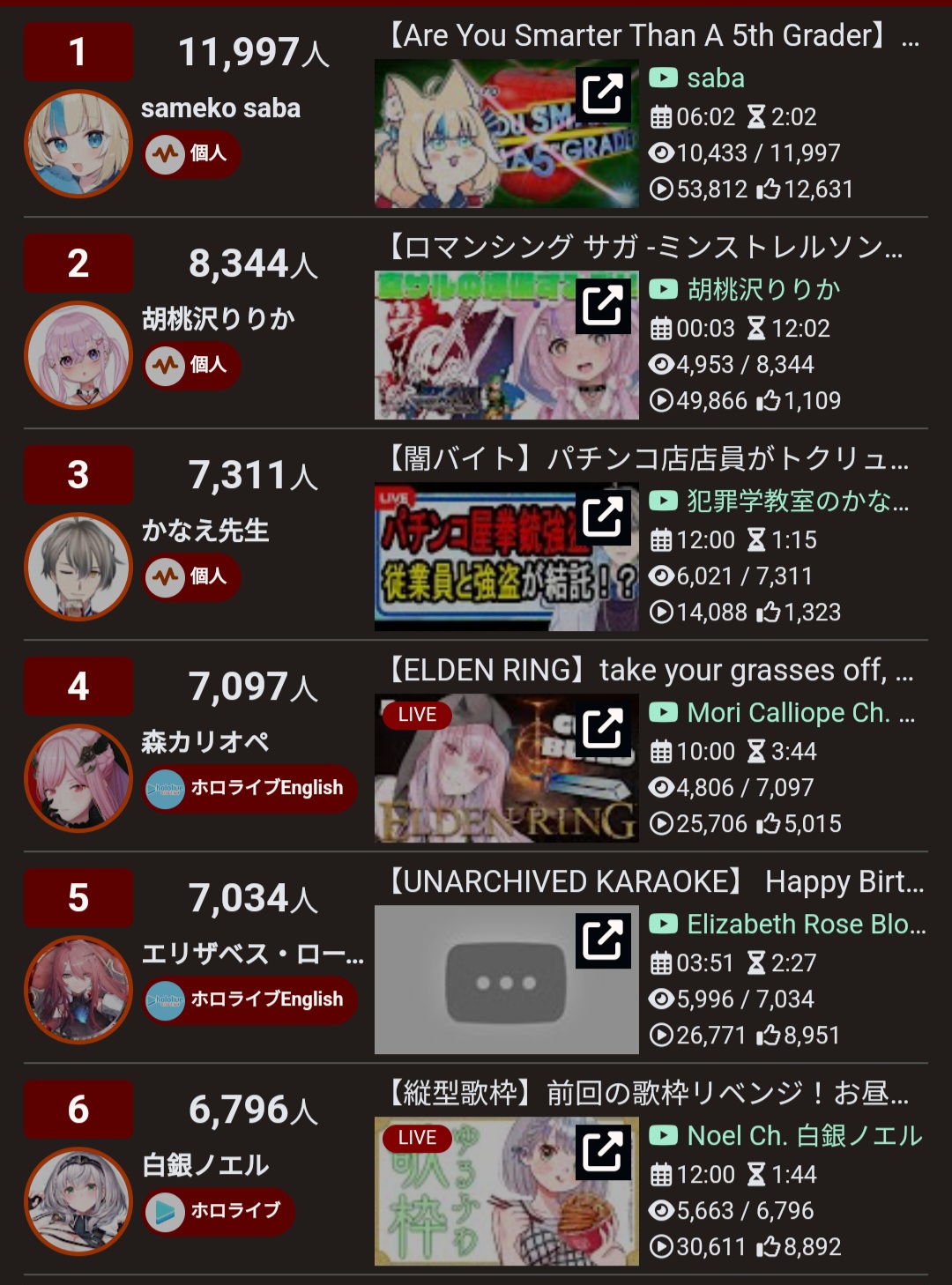Image resolution: width=952 pixels, height=1285 pixels.
Task: Tap the 個人 tag under 胡桃沢りりか
Action: 190,365
